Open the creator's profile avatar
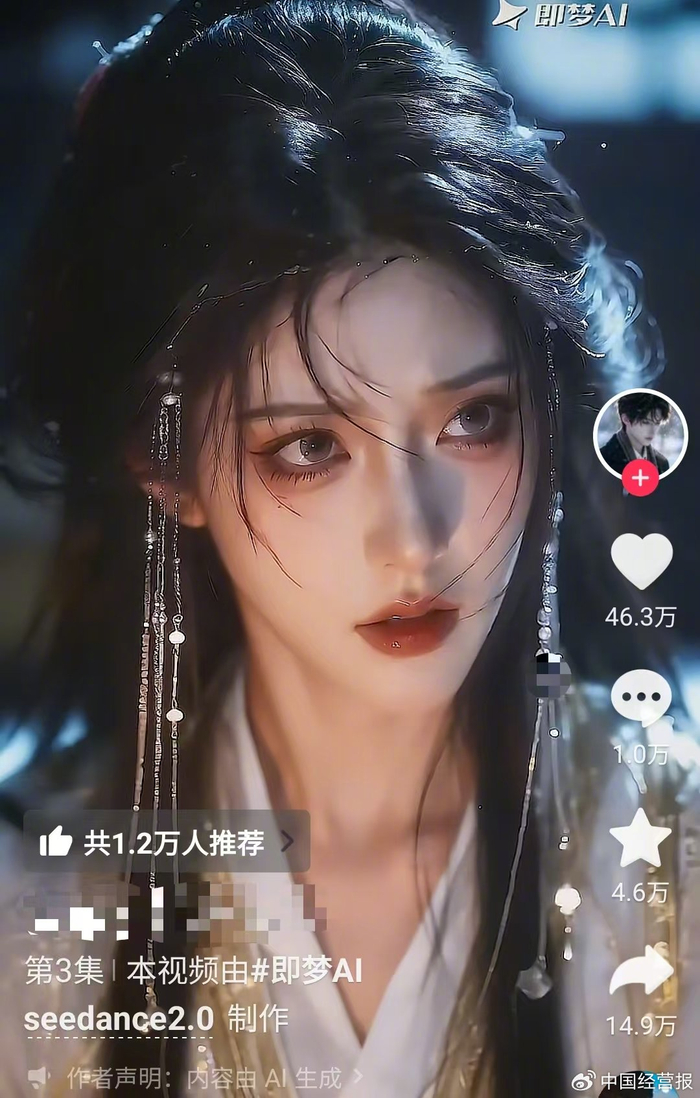Viewport: 700px width, 1098px height. (640, 432)
